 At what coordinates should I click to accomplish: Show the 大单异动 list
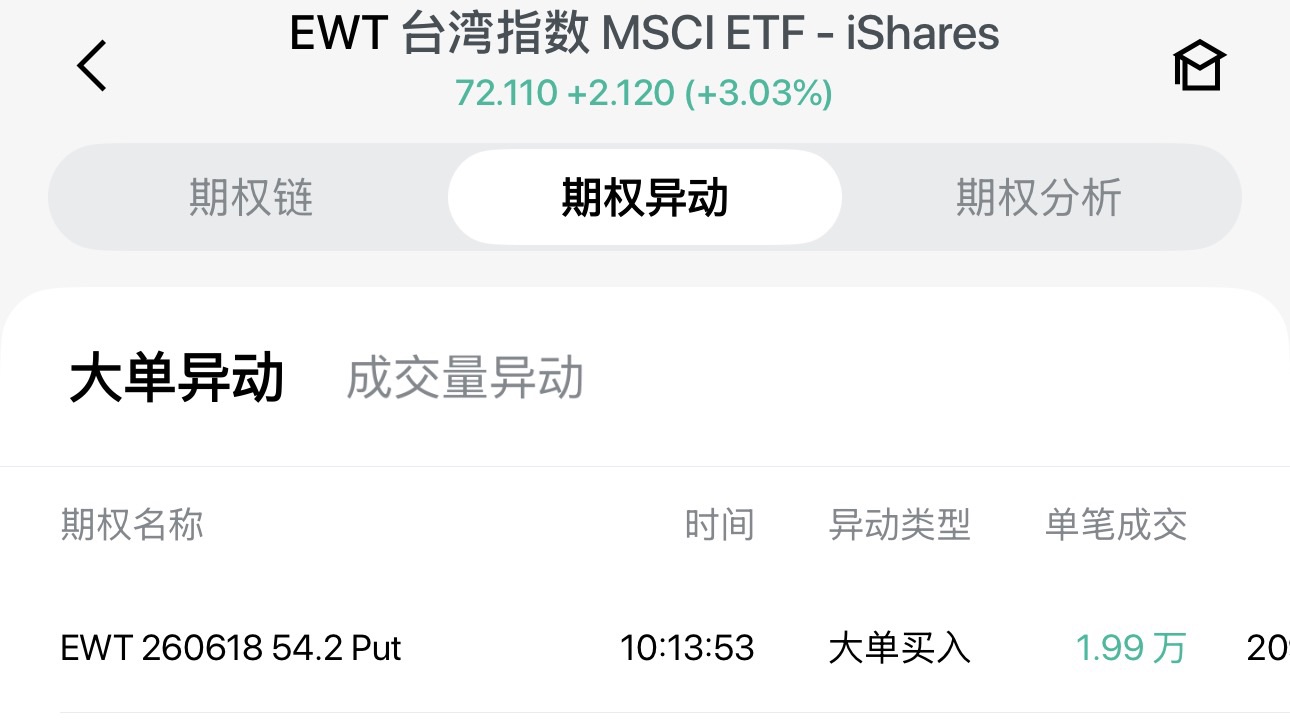point(177,379)
